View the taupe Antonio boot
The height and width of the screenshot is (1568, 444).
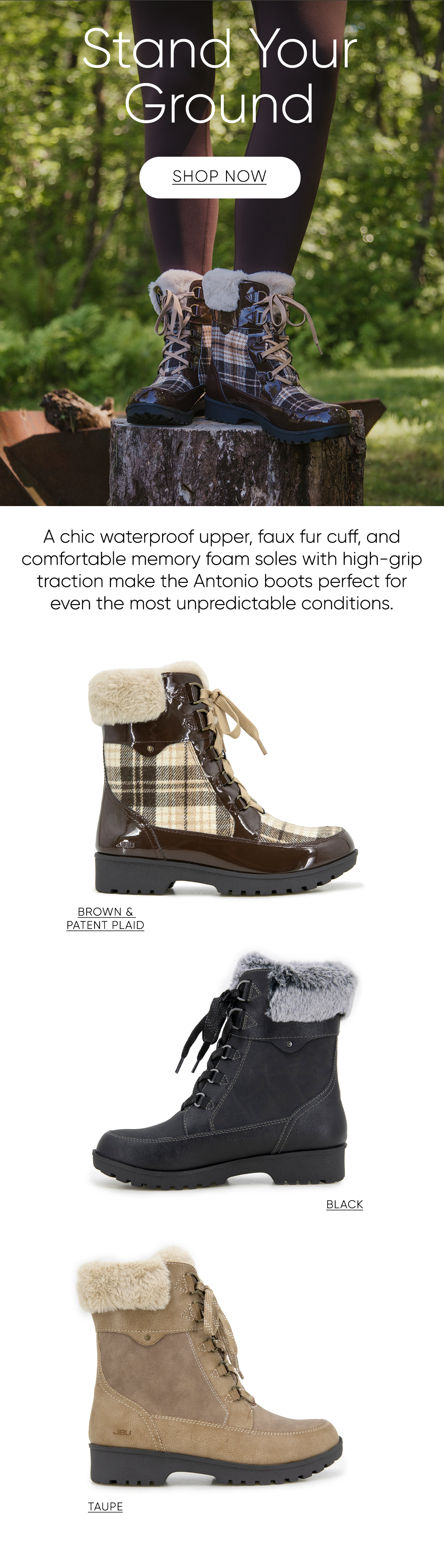click(x=209, y=1370)
